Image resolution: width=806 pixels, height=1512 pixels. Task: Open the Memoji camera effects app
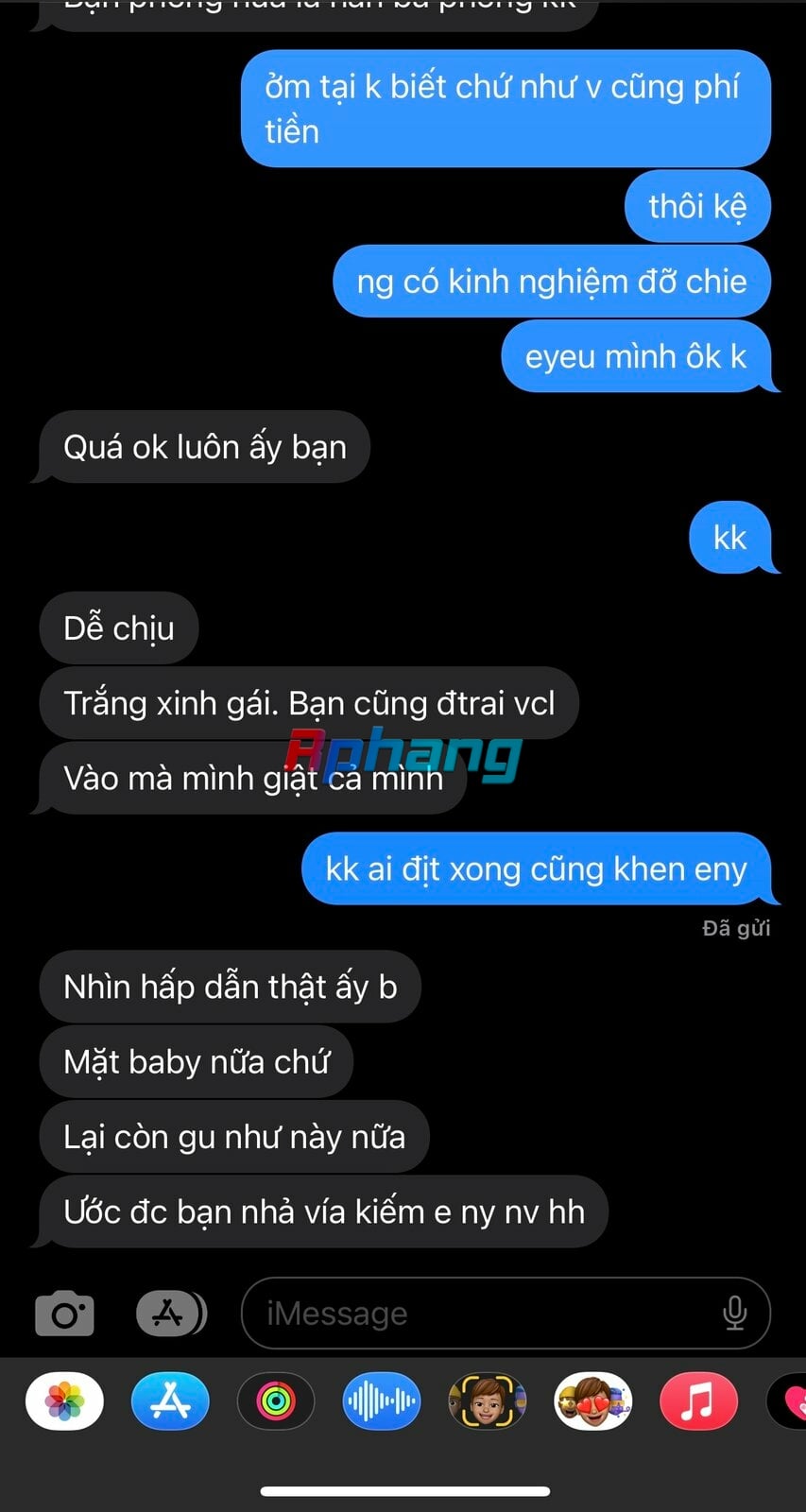488,1400
